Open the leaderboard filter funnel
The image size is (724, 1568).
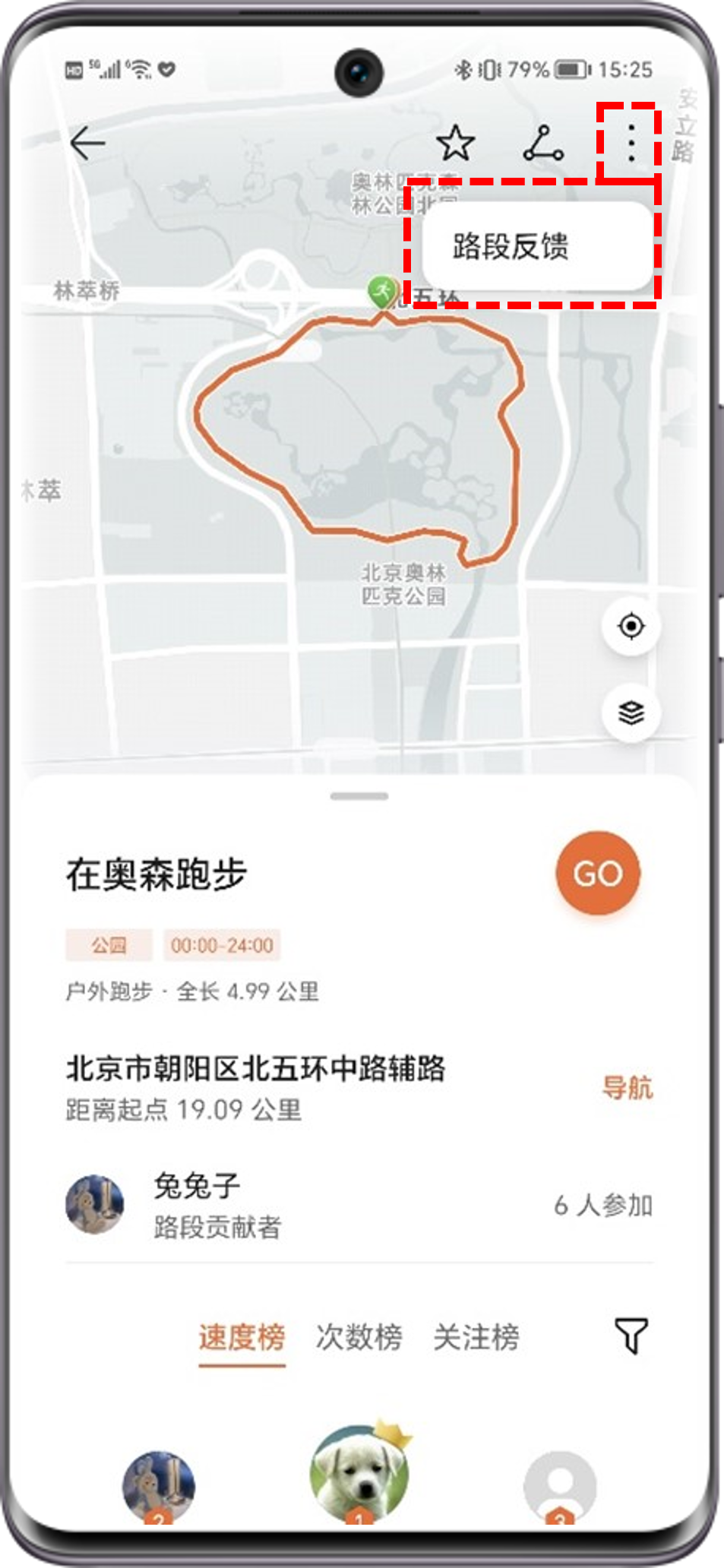click(631, 1336)
